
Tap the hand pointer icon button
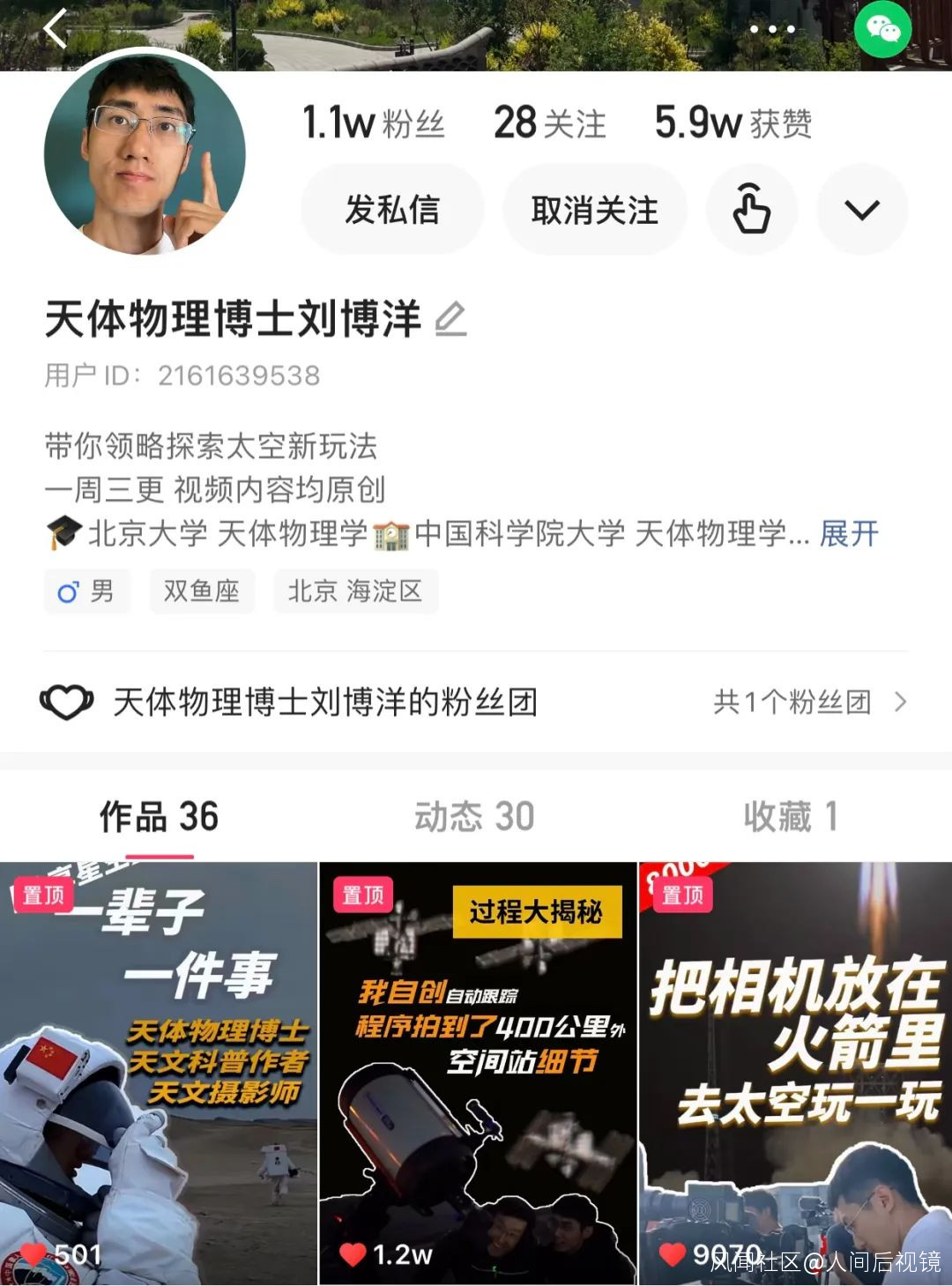[751, 211]
